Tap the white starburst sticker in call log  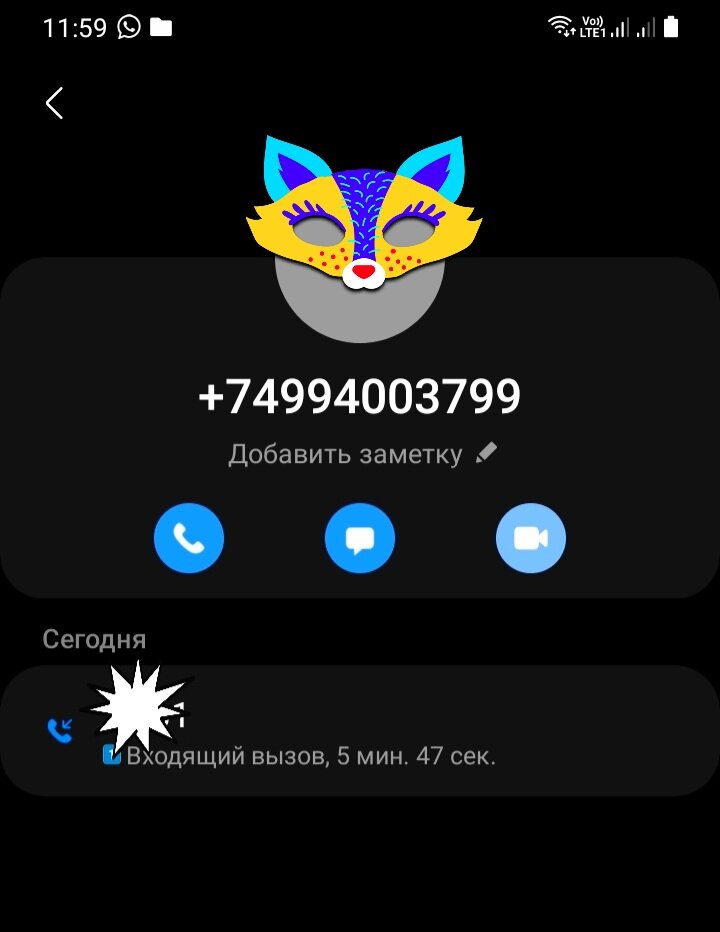tap(130, 707)
